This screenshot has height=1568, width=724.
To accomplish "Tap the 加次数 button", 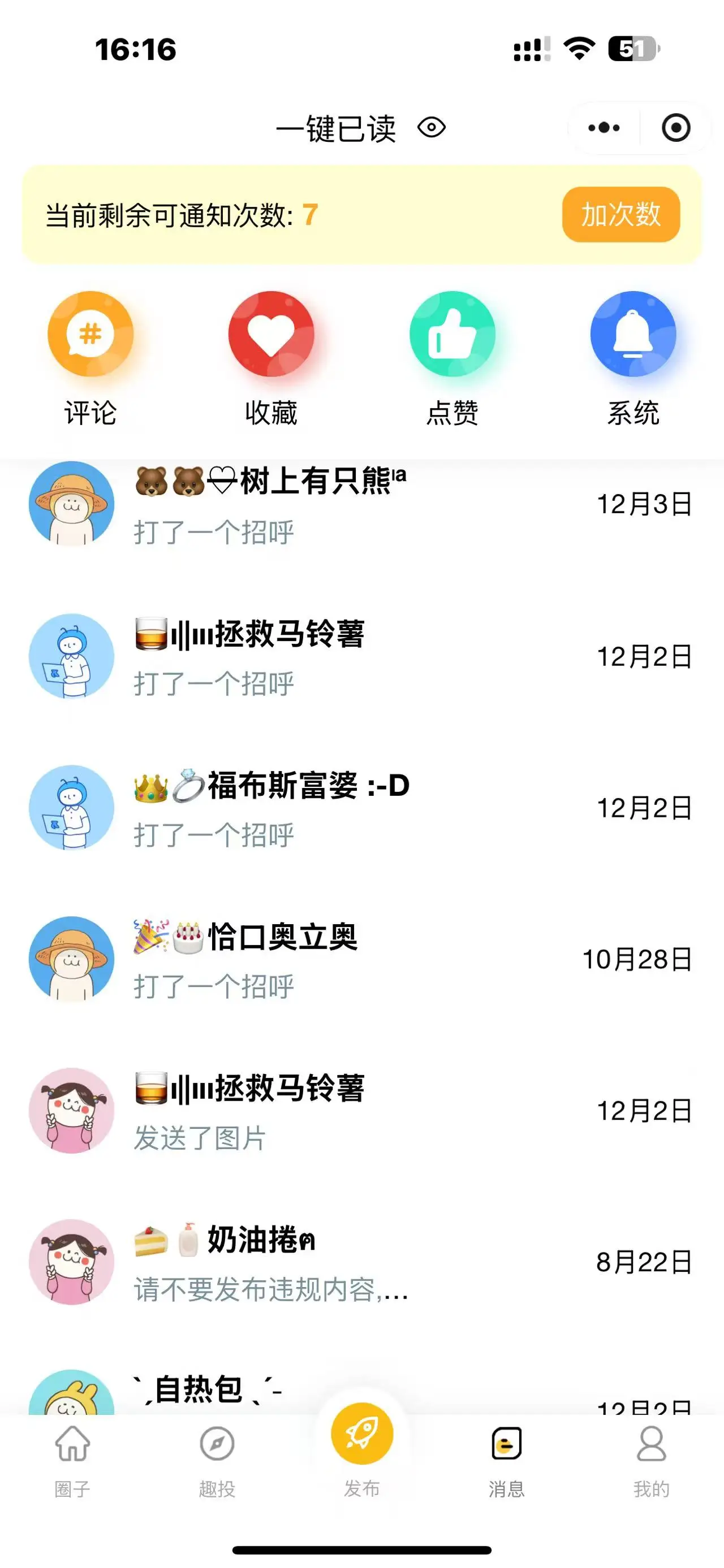I will click(620, 215).
